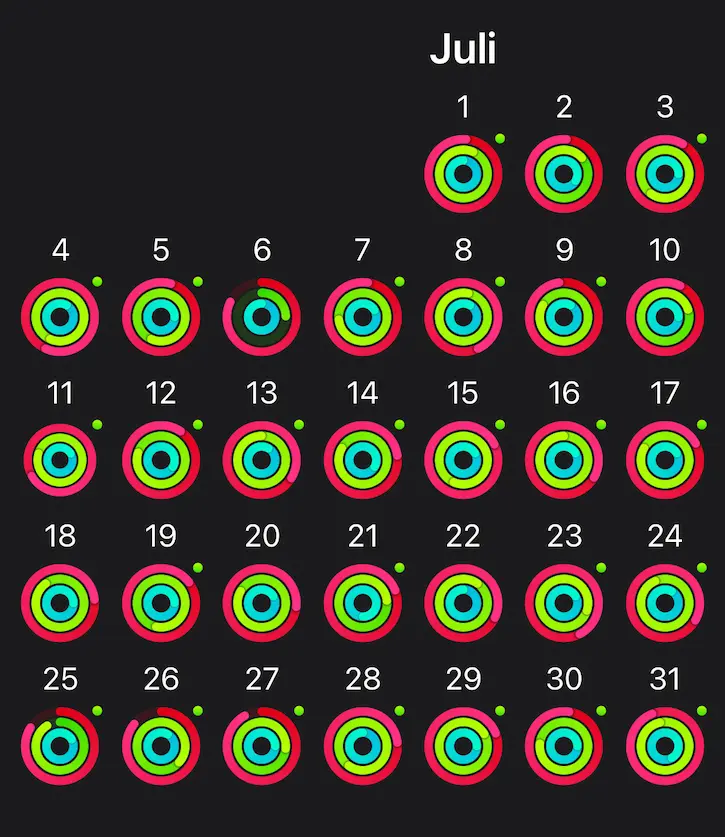Open the July 25 activity rings
Screen dimensions: 725x837
pos(59,744)
